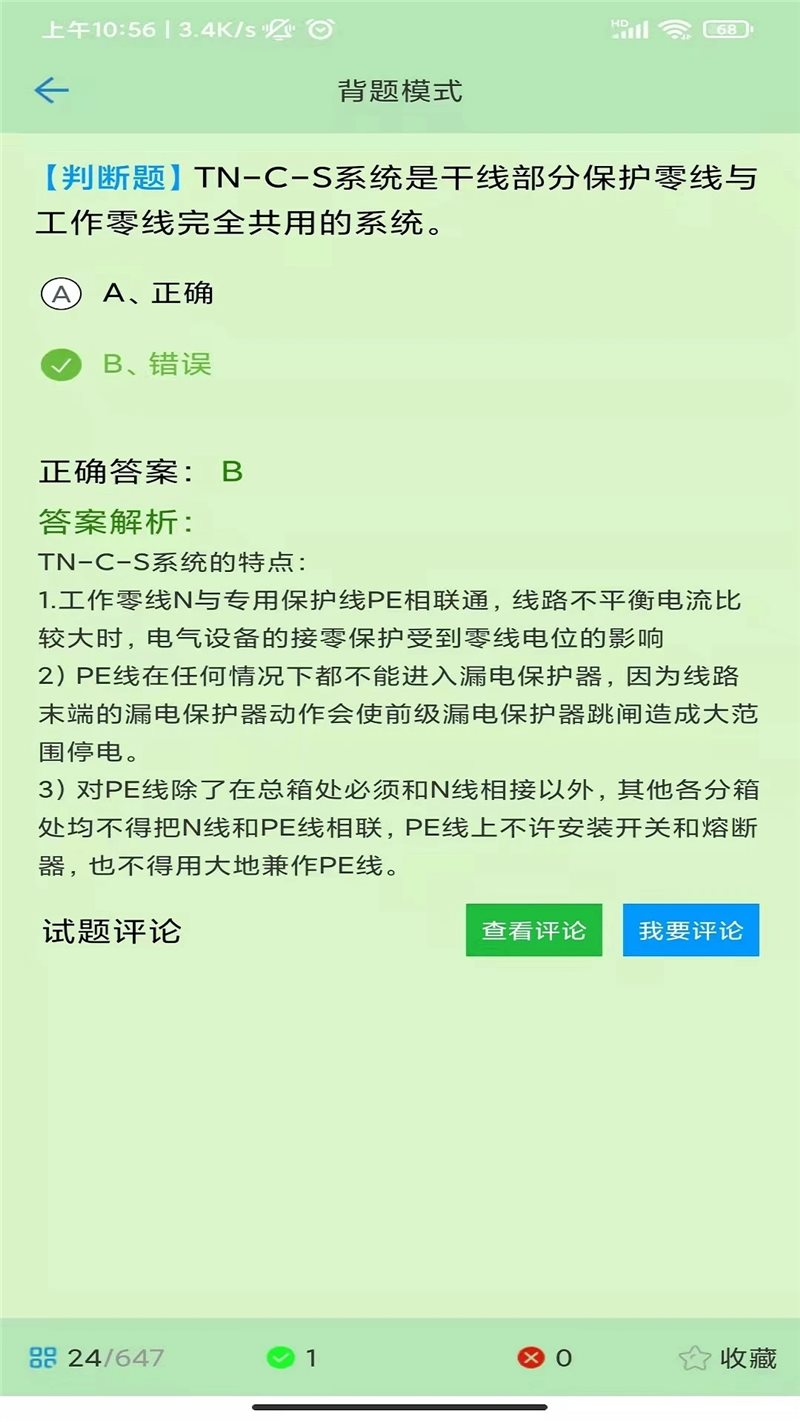
Task: Select answer option B、错误
Action: coord(128,365)
